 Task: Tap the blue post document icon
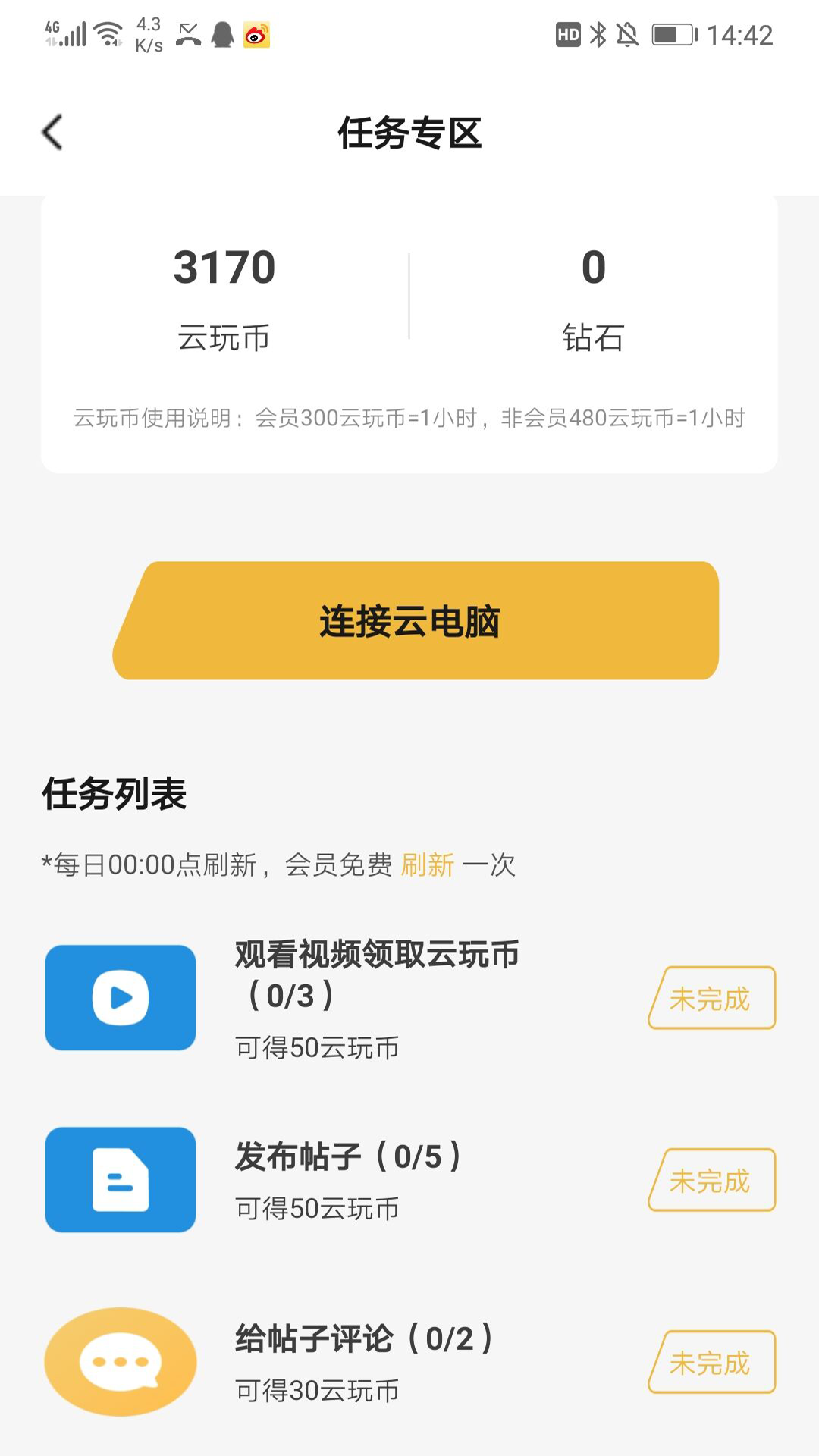click(x=120, y=1180)
